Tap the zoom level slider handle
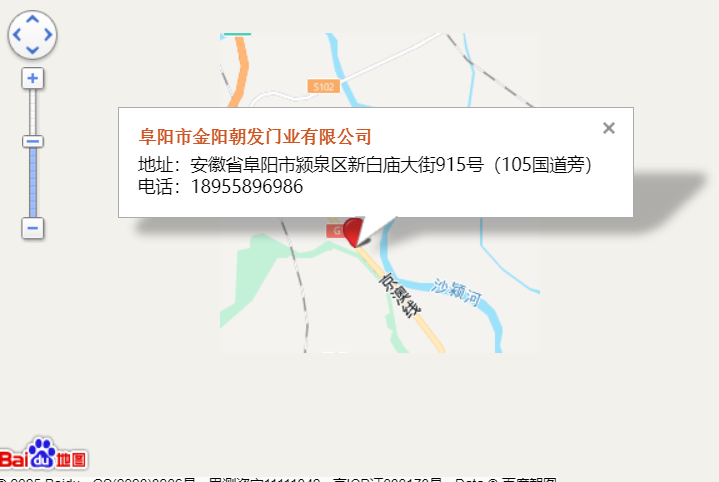The width and height of the screenshot is (719, 482). 32,141
